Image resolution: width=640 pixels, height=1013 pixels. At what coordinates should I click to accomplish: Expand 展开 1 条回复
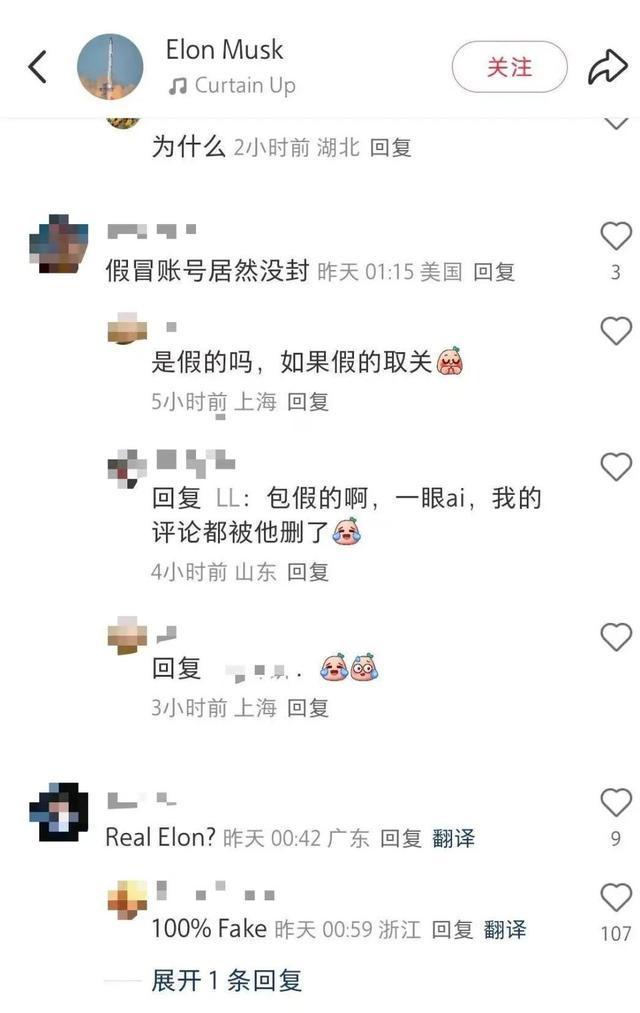(x=226, y=981)
